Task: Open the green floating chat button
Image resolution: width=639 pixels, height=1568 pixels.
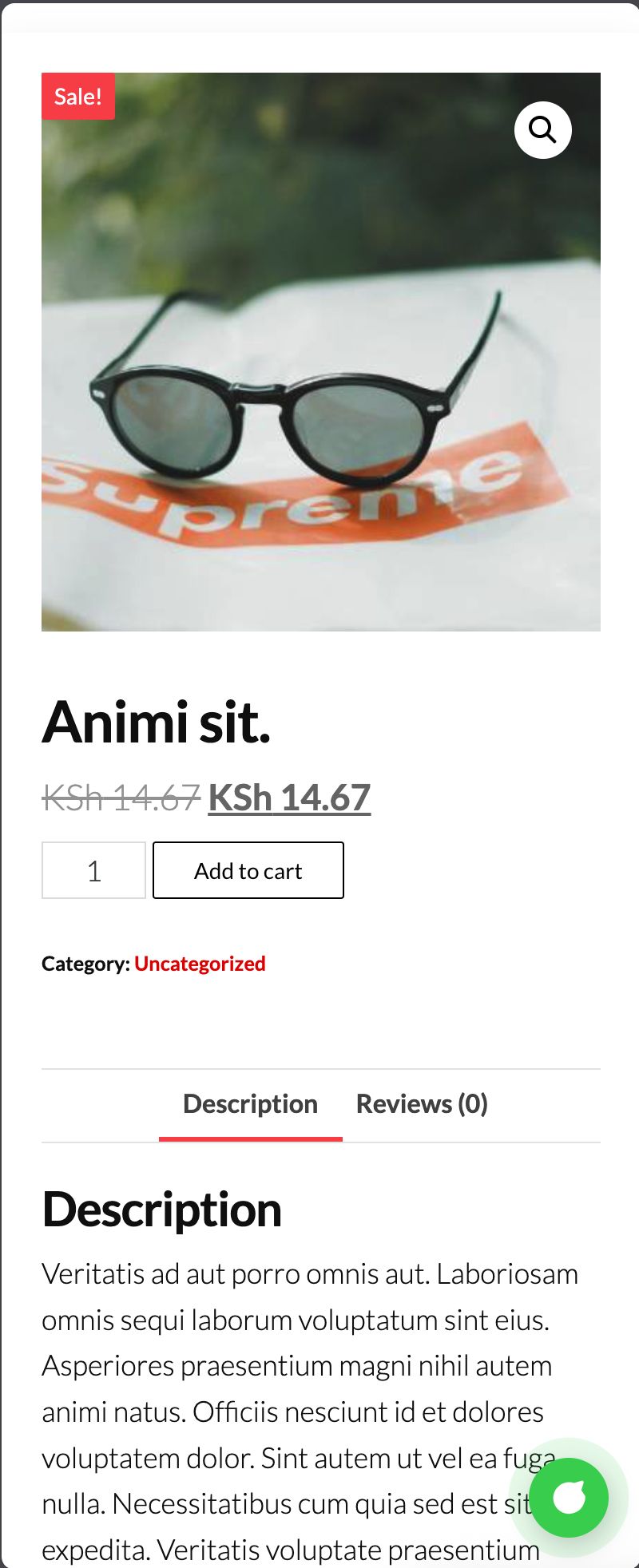Action: pyautogui.click(x=569, y=1498)
